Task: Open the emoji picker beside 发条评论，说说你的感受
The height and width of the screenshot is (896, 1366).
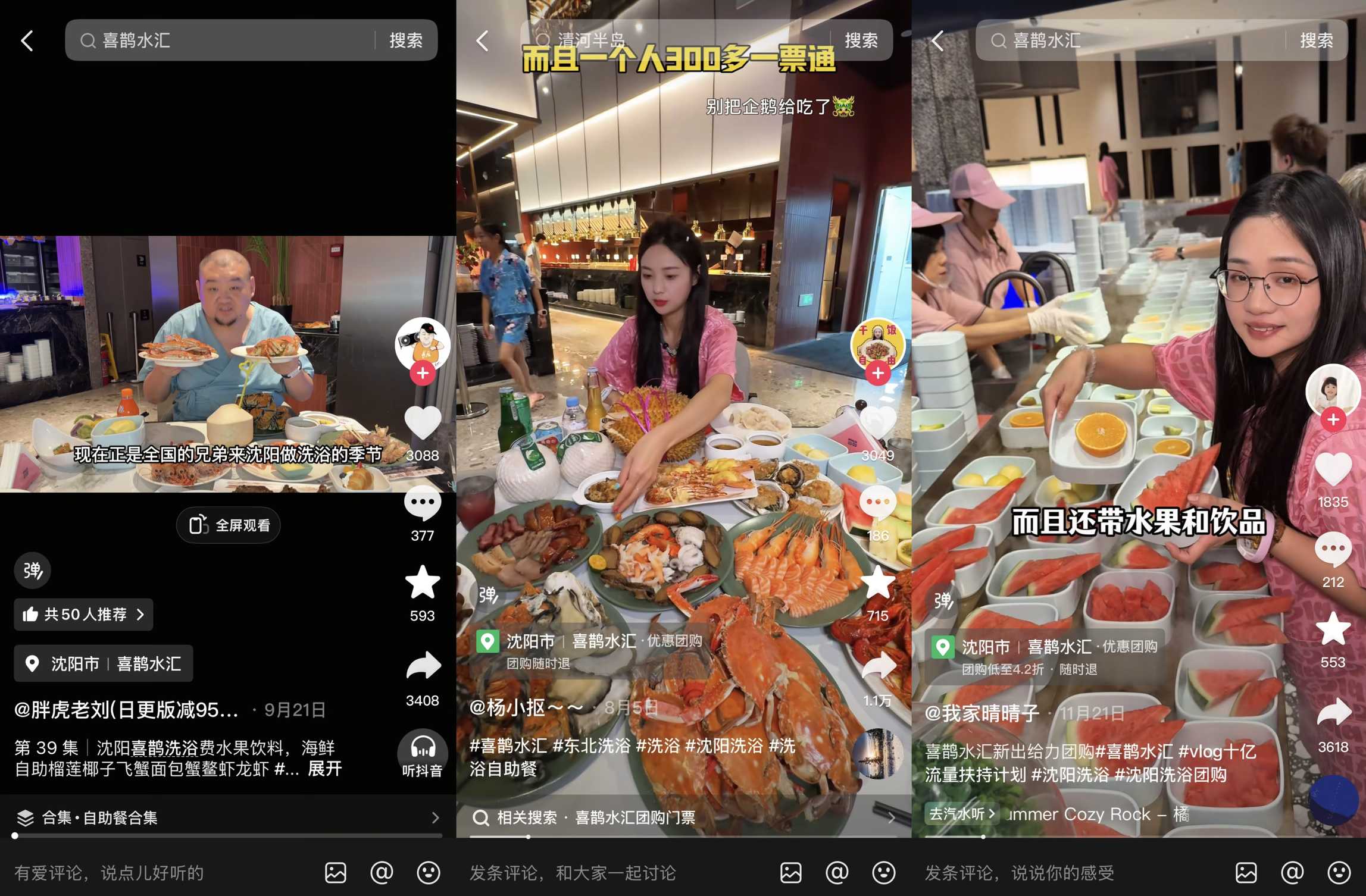Action: point(1339,873)
